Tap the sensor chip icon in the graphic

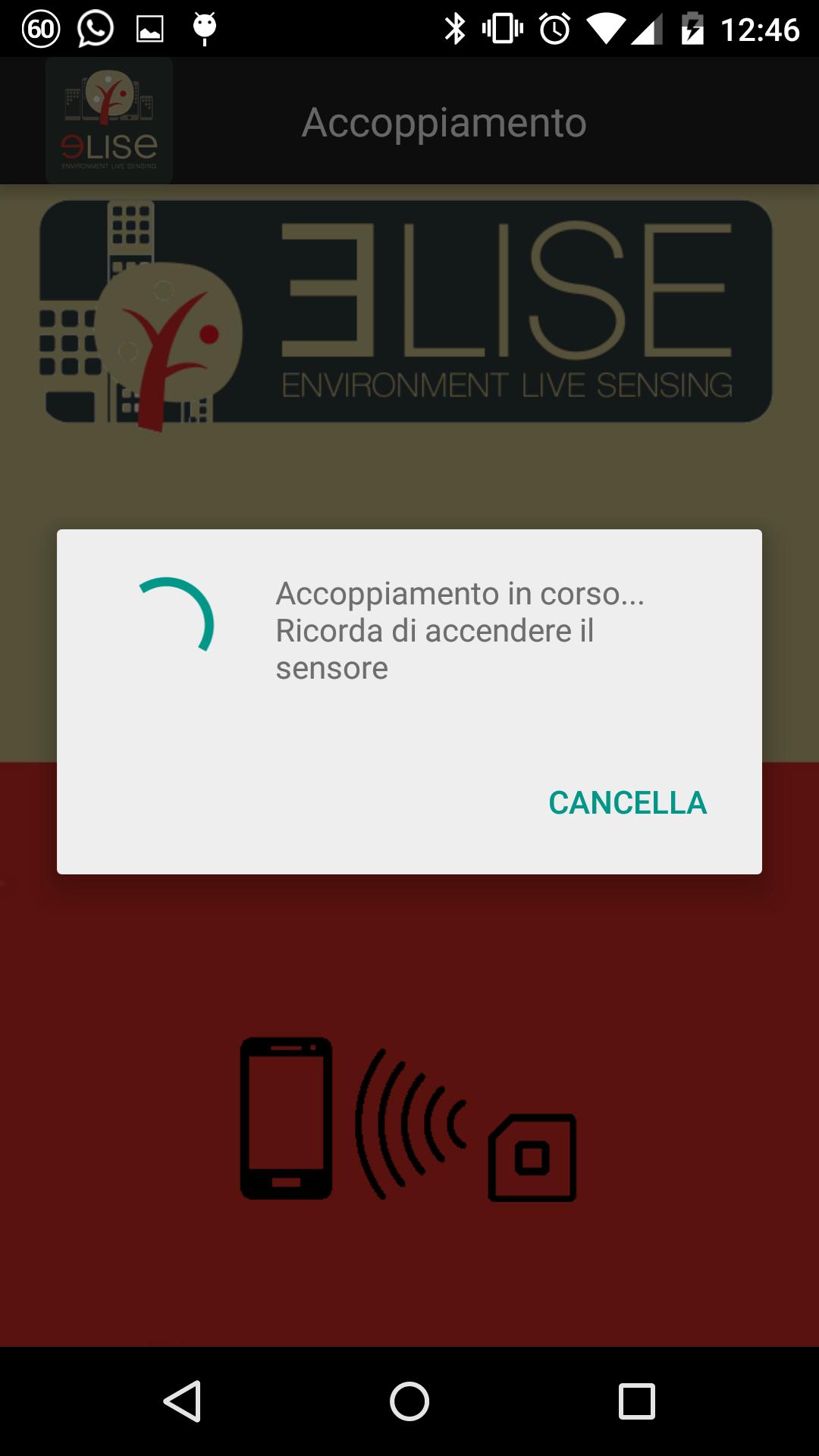(x=531, y=1156)
